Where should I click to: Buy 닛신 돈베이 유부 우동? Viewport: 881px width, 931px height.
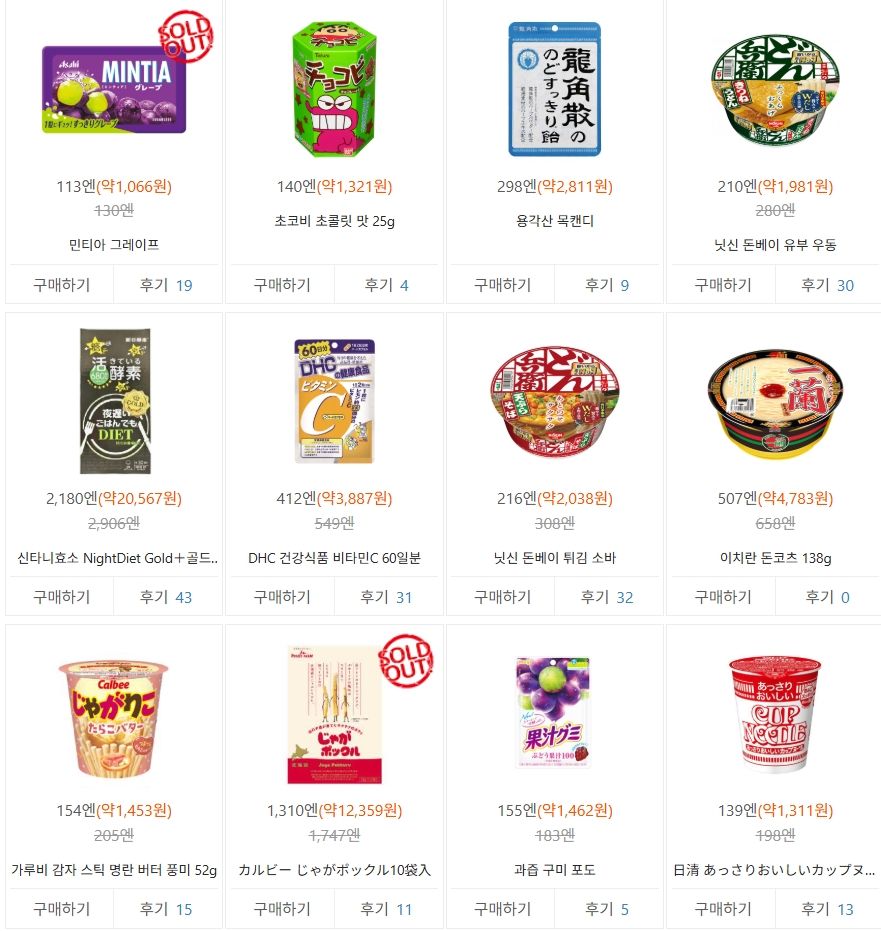722,285
